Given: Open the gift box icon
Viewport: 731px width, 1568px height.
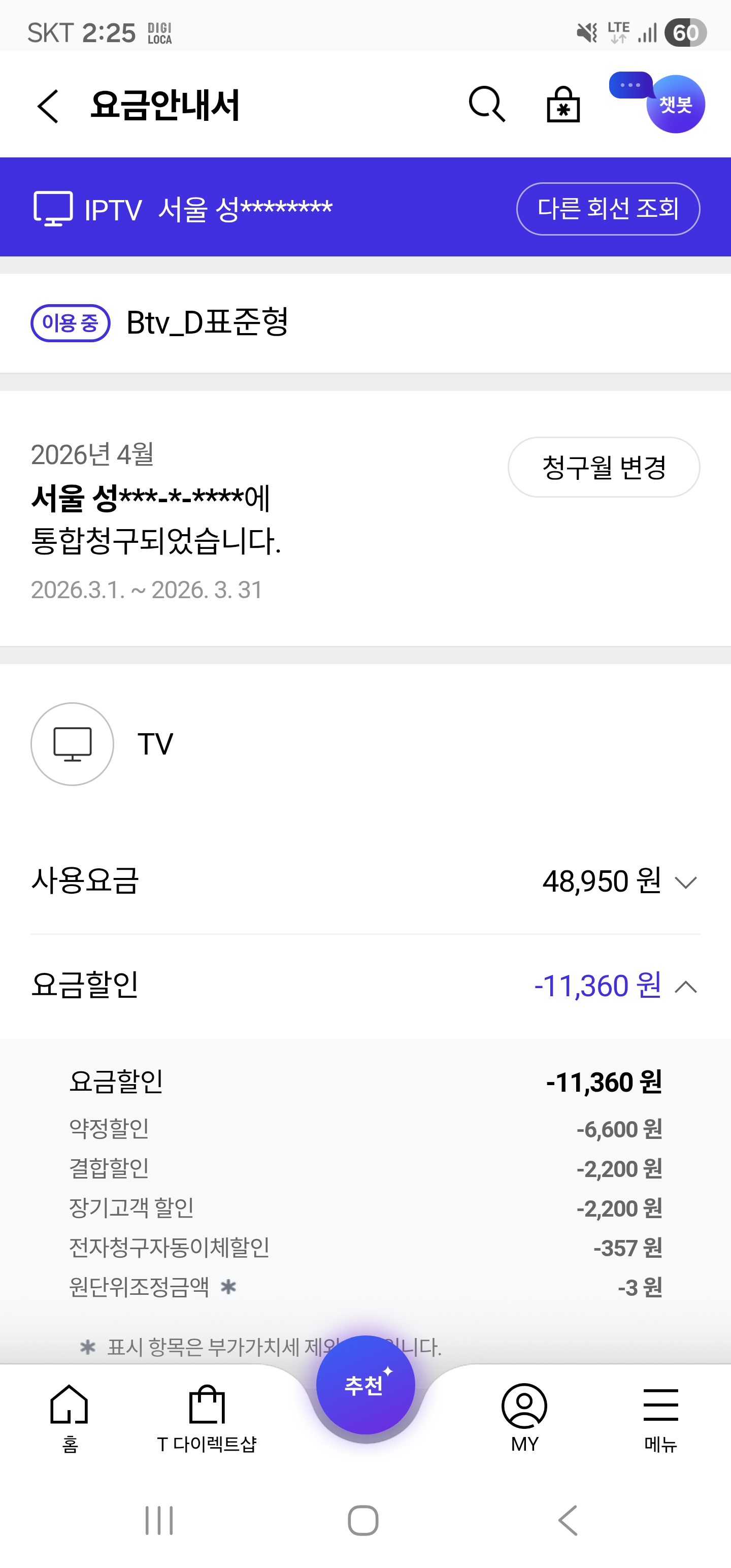Looking at the screenshot, I should tap(563, 105).
